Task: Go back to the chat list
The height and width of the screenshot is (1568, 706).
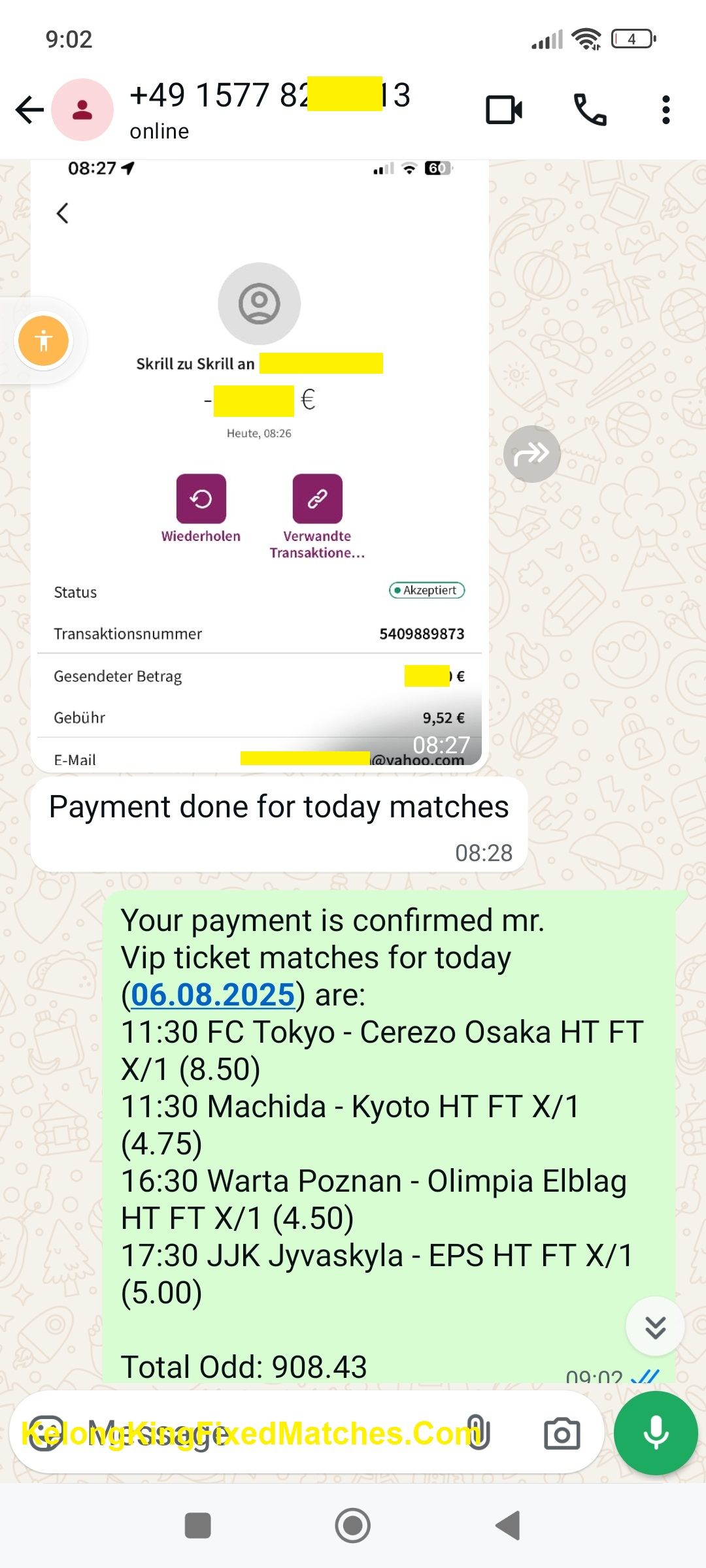Action: pyautogui.click(x=29, y=110)
